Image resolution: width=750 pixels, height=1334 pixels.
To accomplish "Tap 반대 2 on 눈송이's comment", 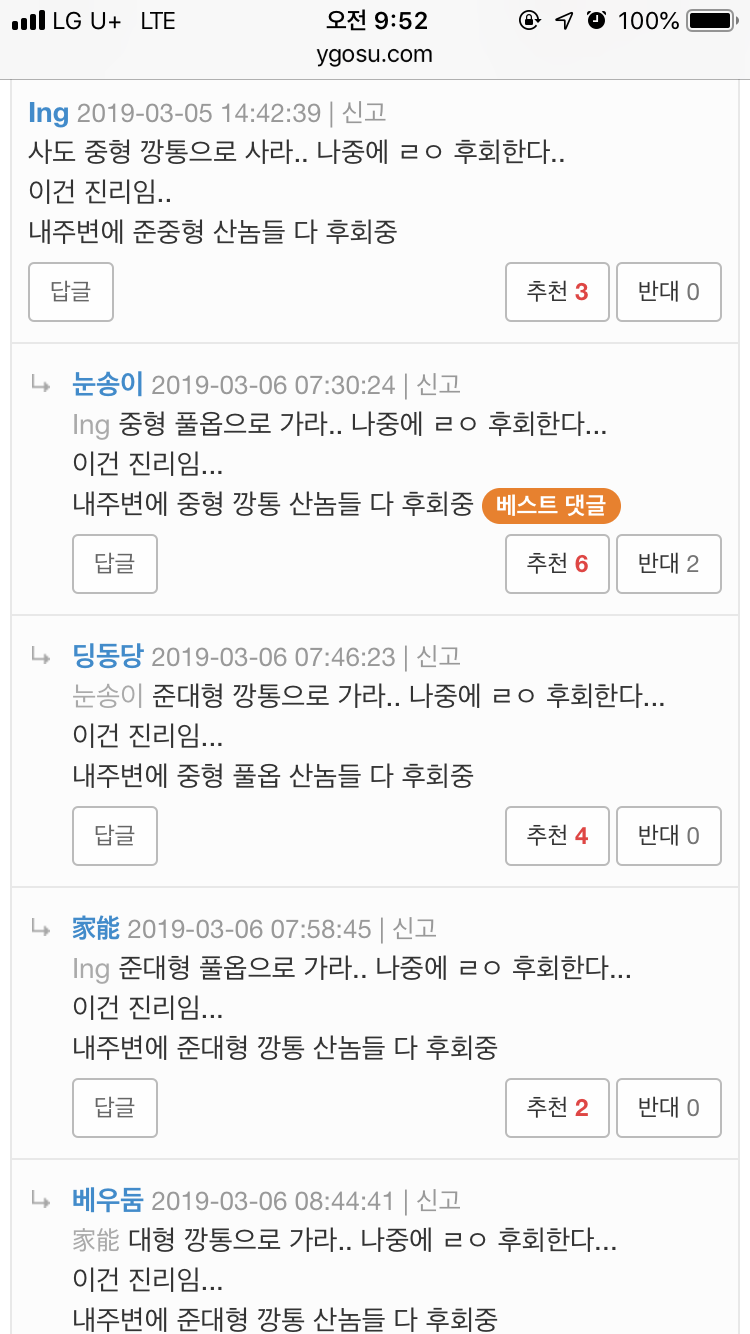I will (668, 564).
